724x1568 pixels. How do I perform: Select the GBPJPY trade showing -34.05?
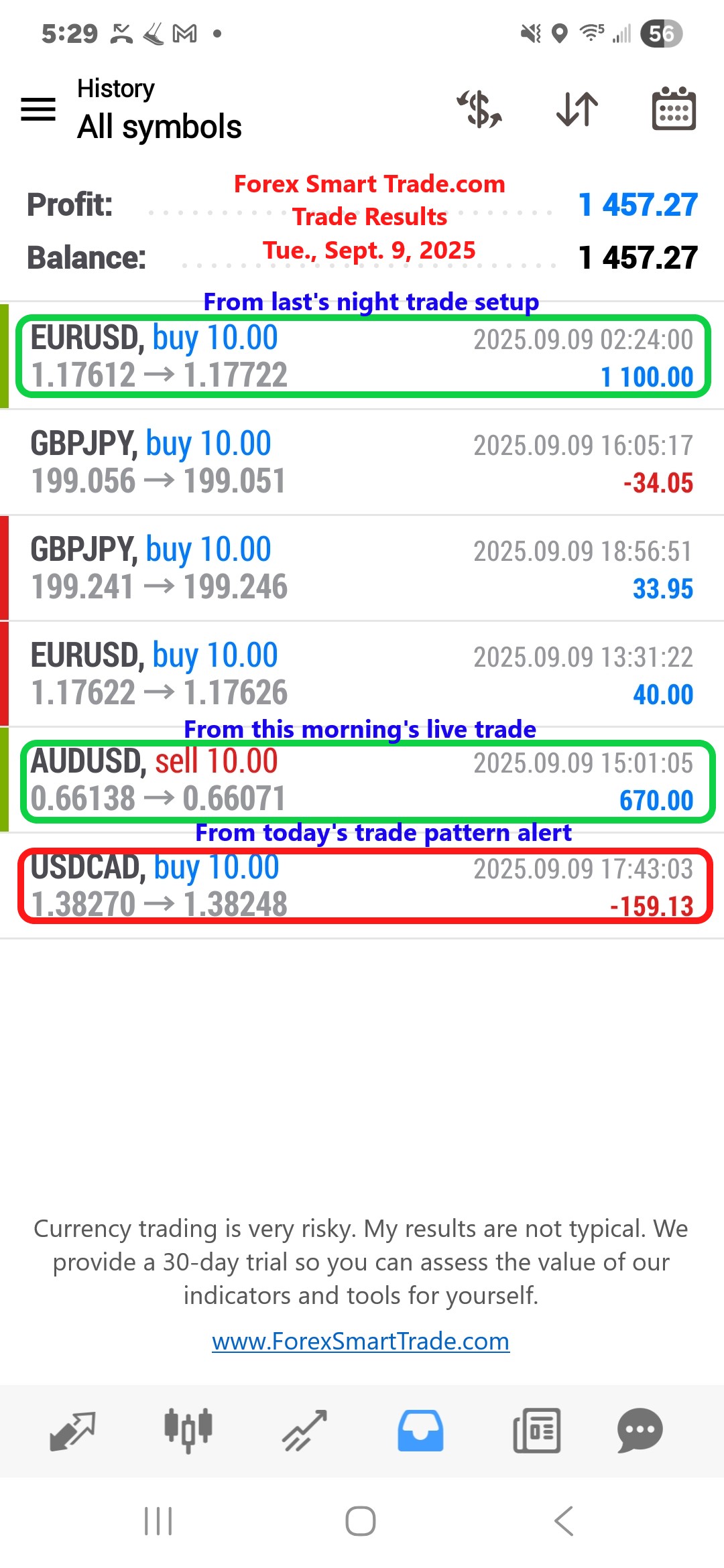click(362, 462)
